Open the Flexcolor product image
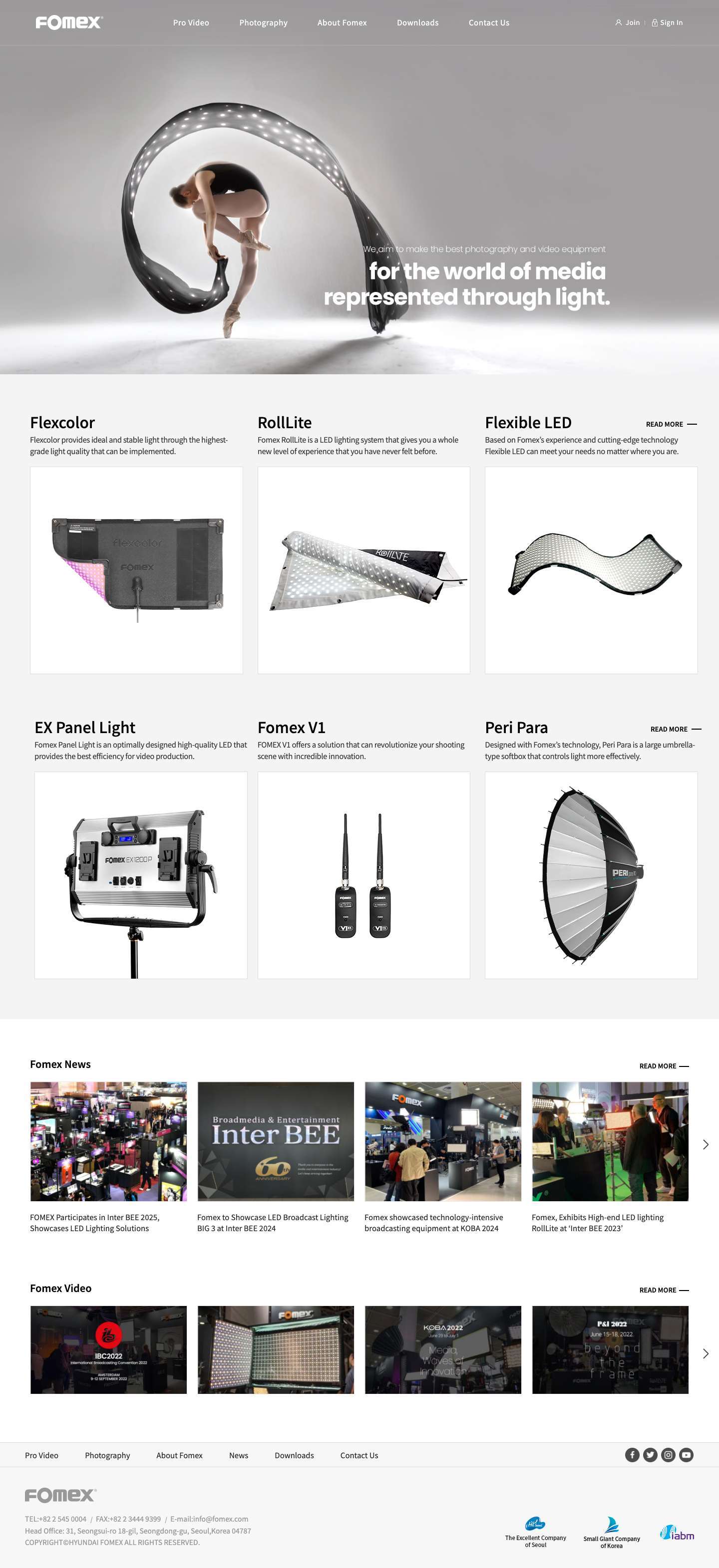Screen dimensions: 719x1568 (x=136, y=570)
